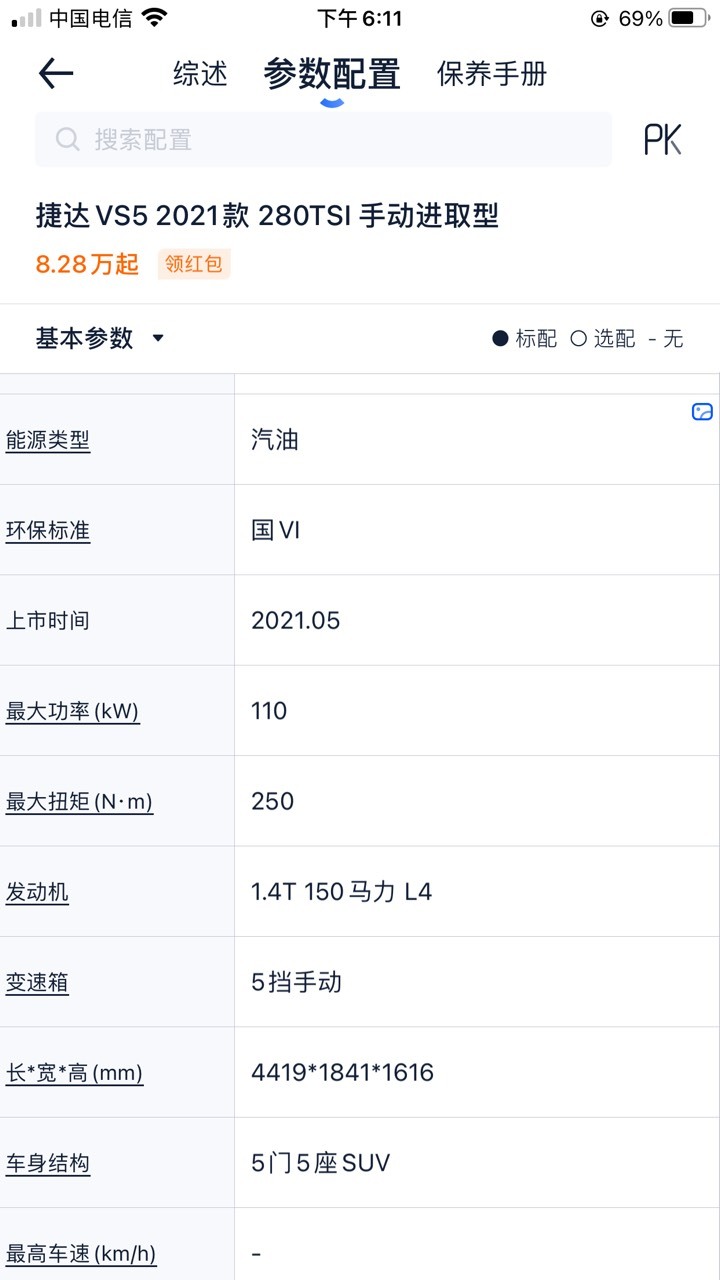
Task: Switch to the 综述 tab
Action: click(x=200, y=74)
